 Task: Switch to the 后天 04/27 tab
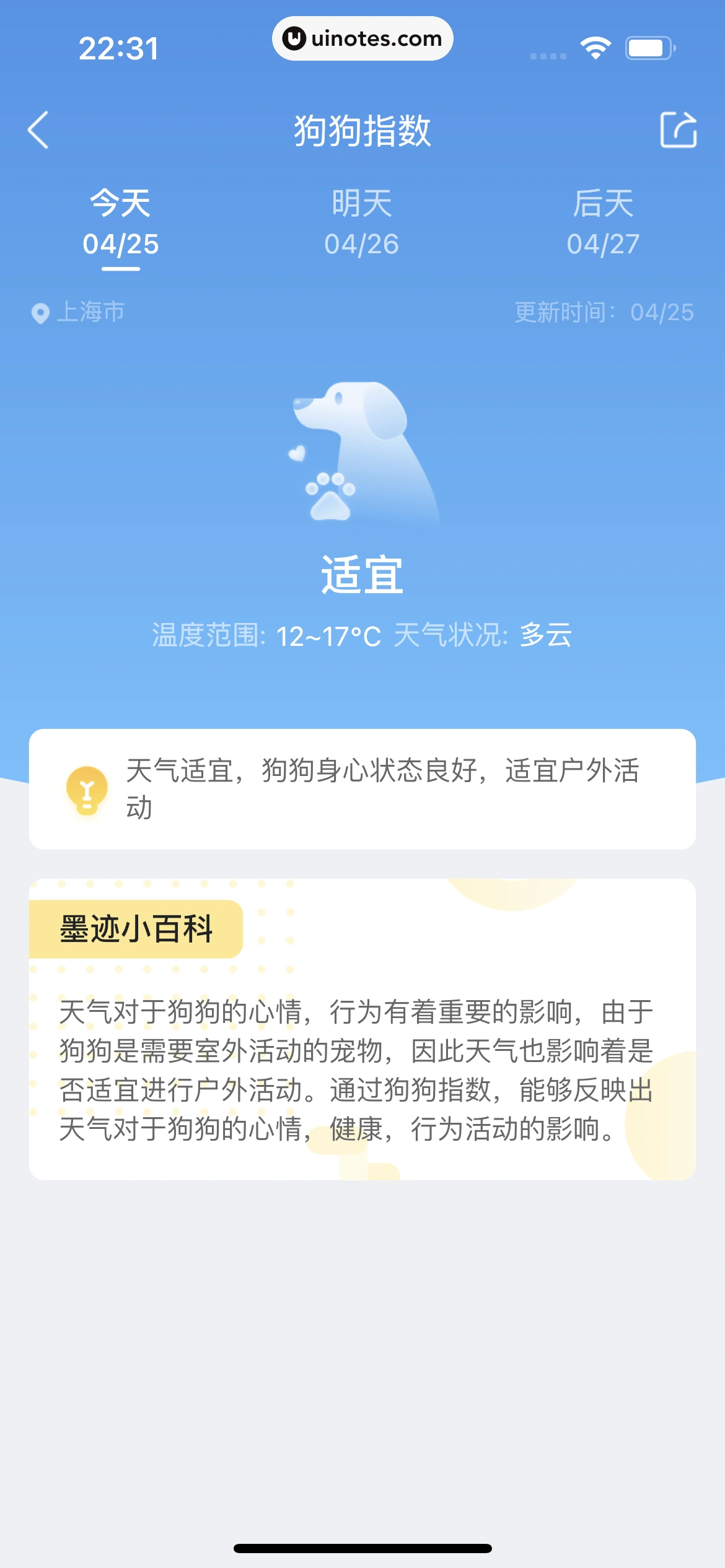604,223
